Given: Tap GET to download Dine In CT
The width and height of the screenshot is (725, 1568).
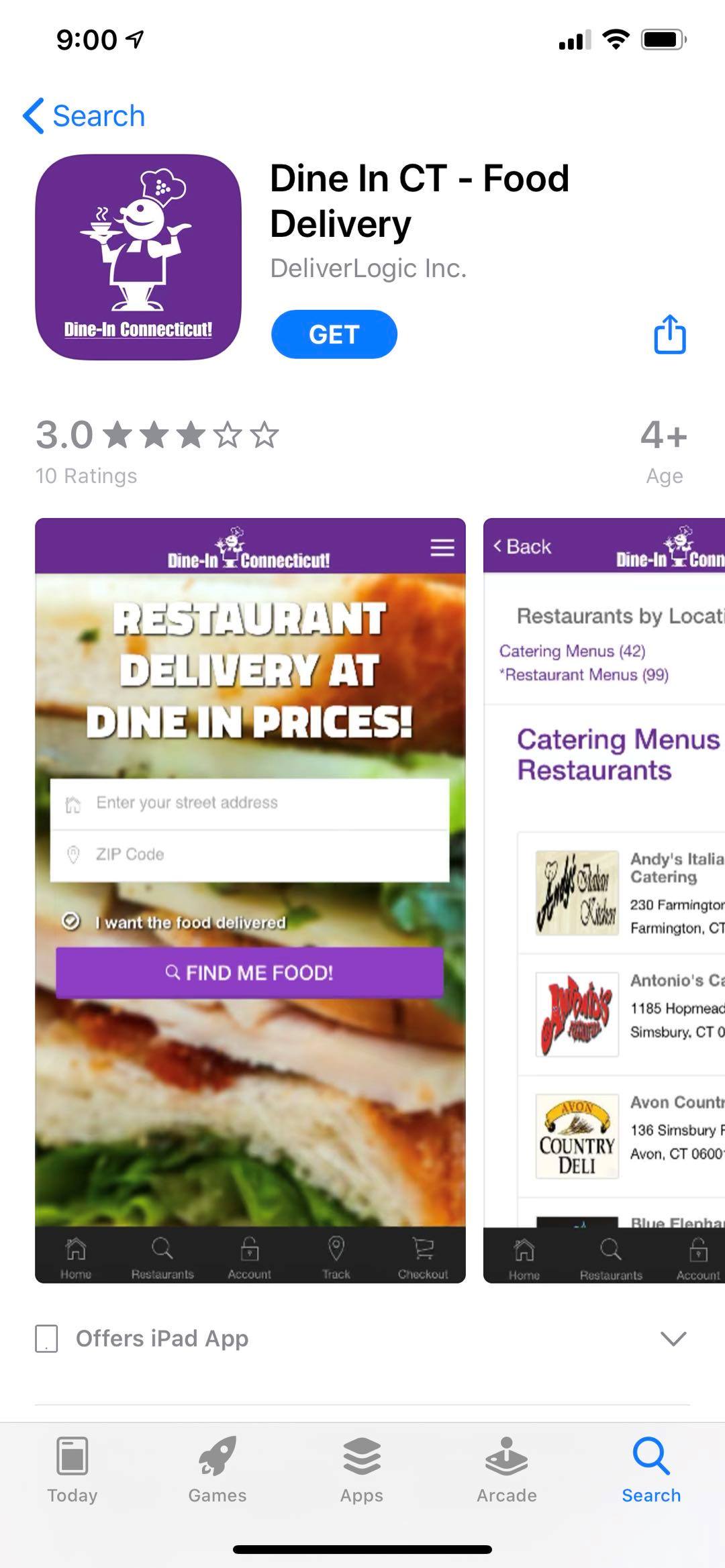Looking at the screenshot, I should 334,334.
